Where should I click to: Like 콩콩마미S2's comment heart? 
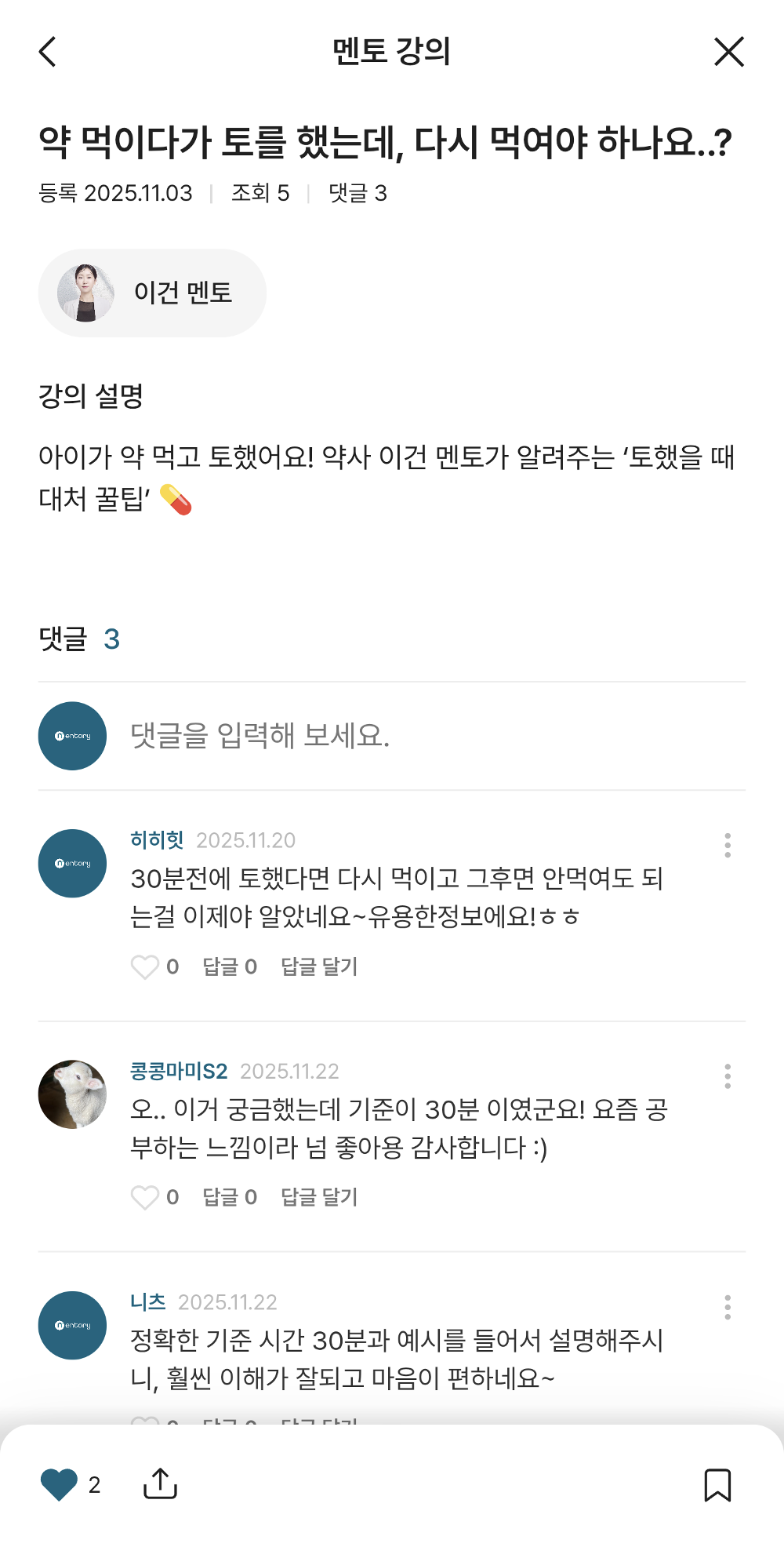(146, 1197)
